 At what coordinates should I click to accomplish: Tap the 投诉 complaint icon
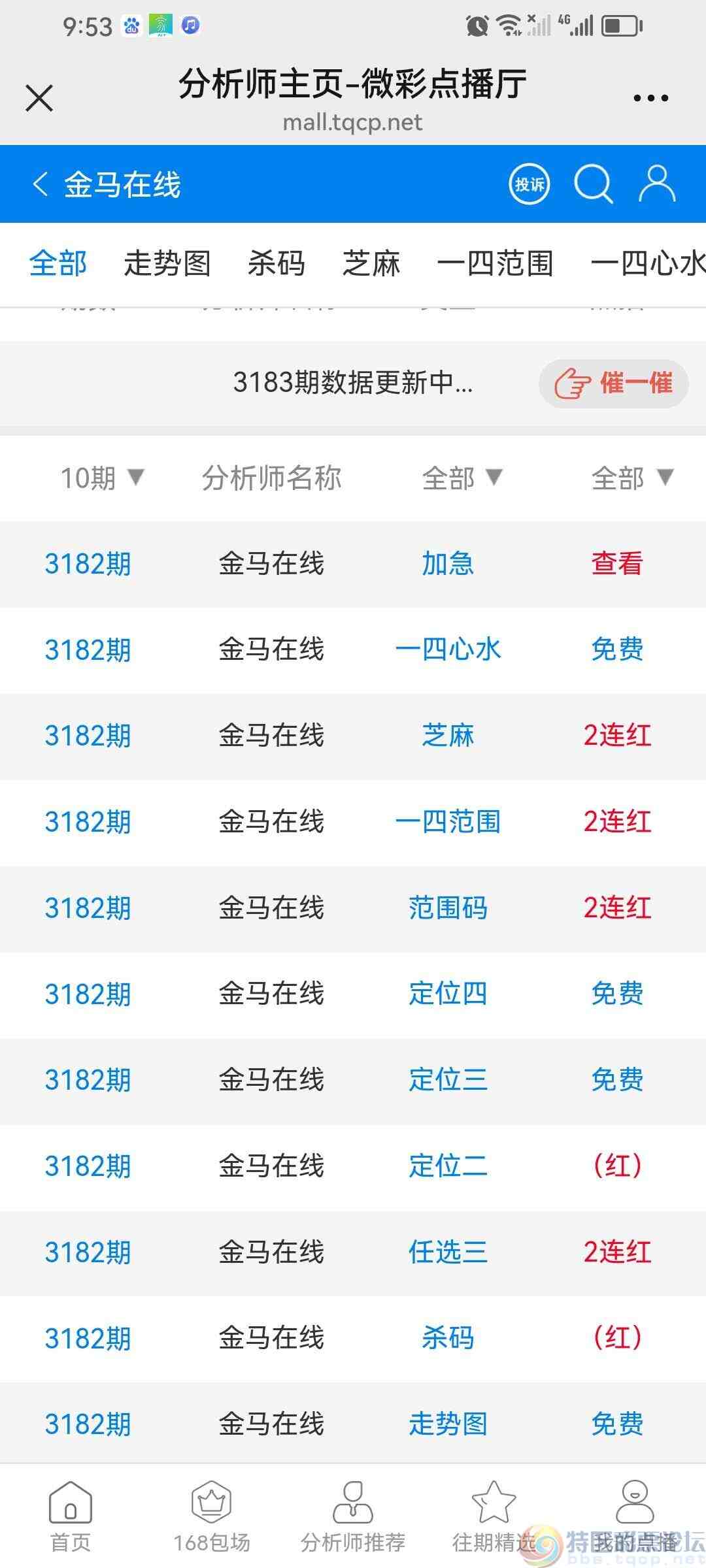click(528, 185)
